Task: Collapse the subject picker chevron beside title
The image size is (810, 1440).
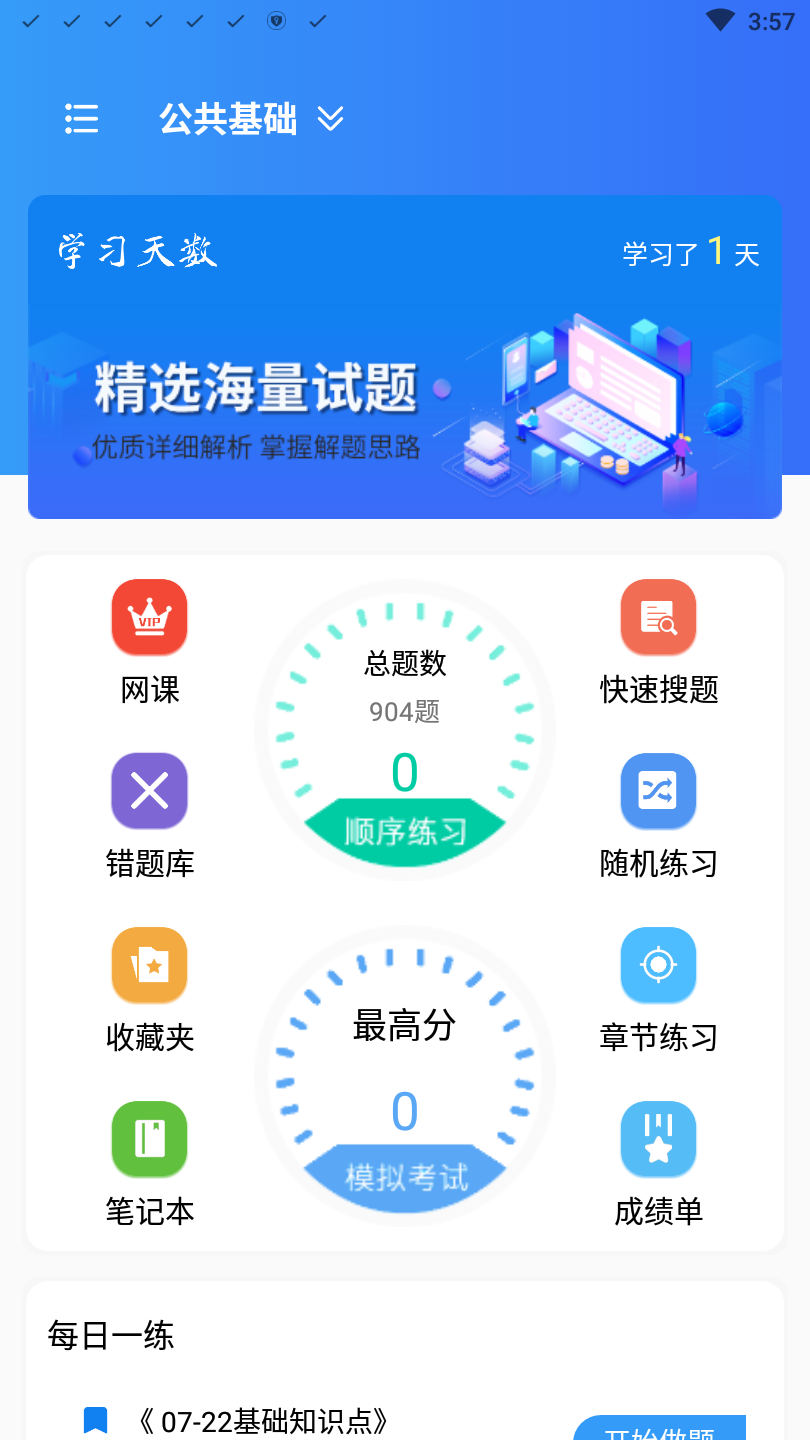Action: click(331, 119)
